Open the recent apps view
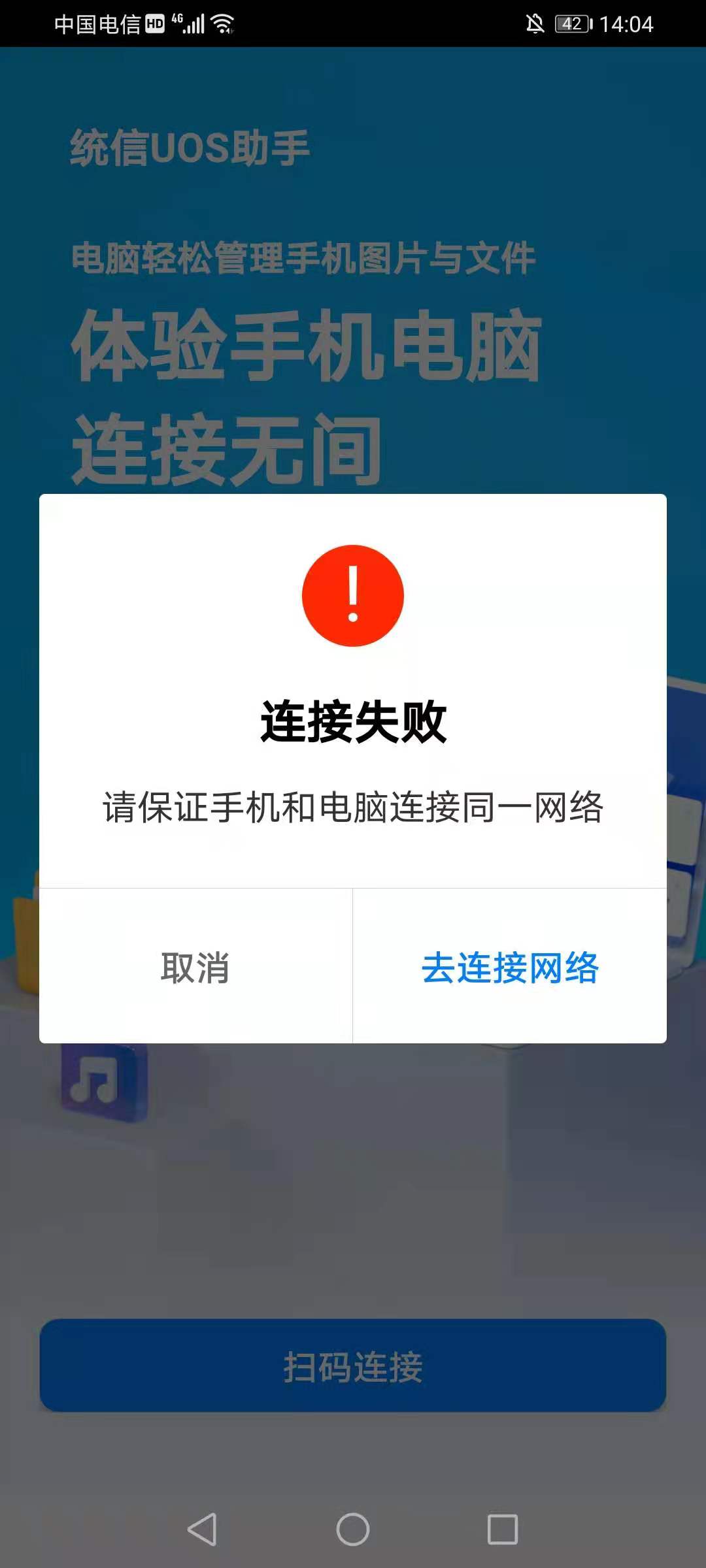This screenshot has width=706, height=1568. [502, 1529]
